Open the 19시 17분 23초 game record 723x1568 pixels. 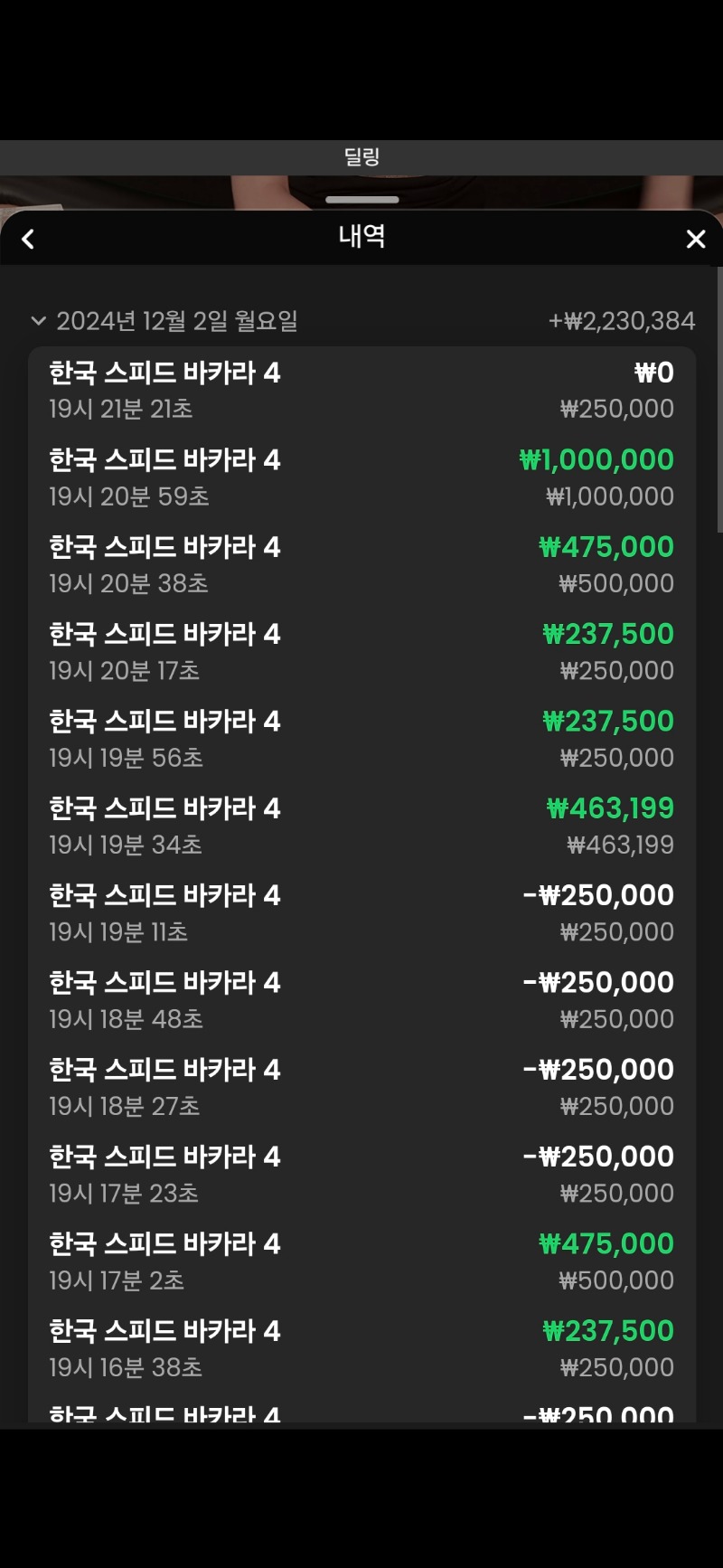click(x=361, y=1174)
